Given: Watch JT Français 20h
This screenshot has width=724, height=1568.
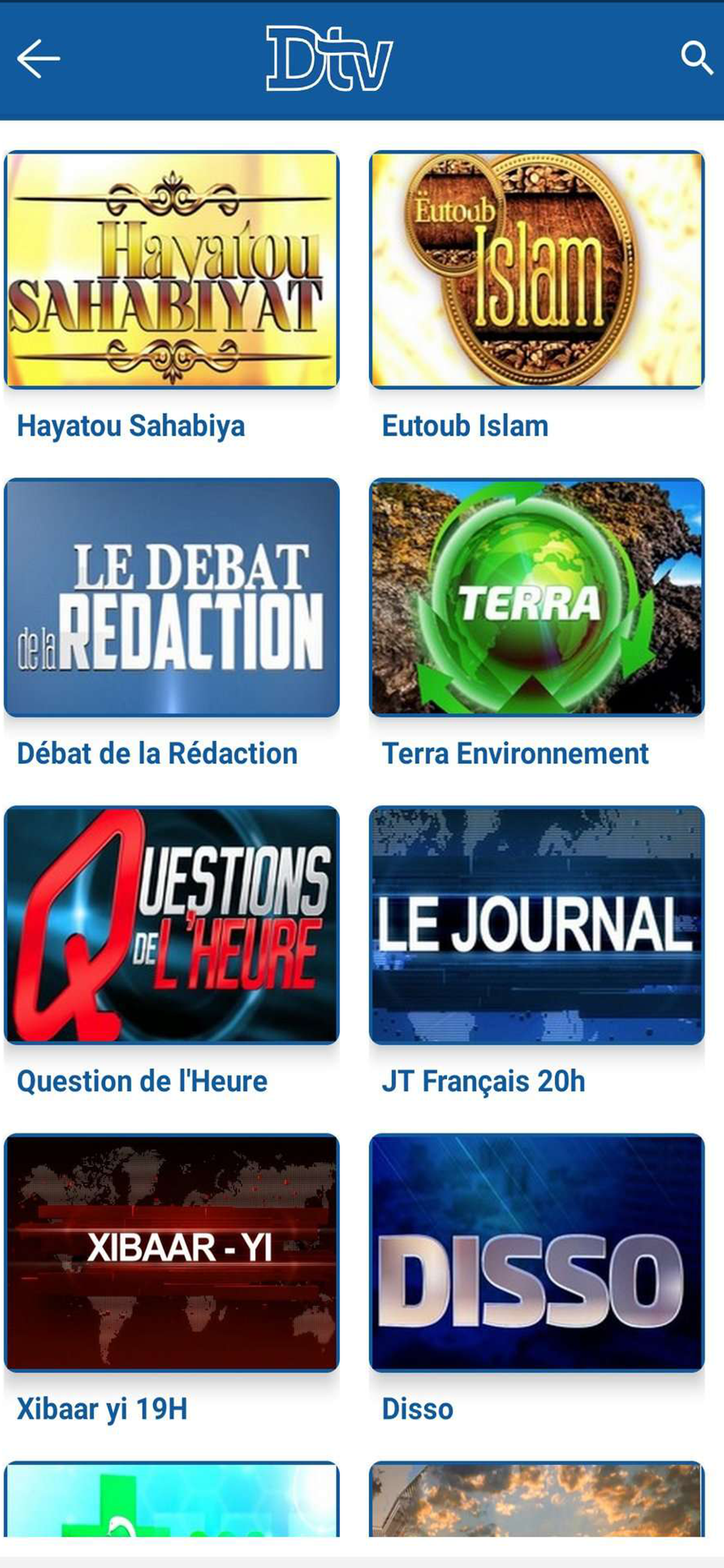Looking at the screenshot, I should coord(537,925).
